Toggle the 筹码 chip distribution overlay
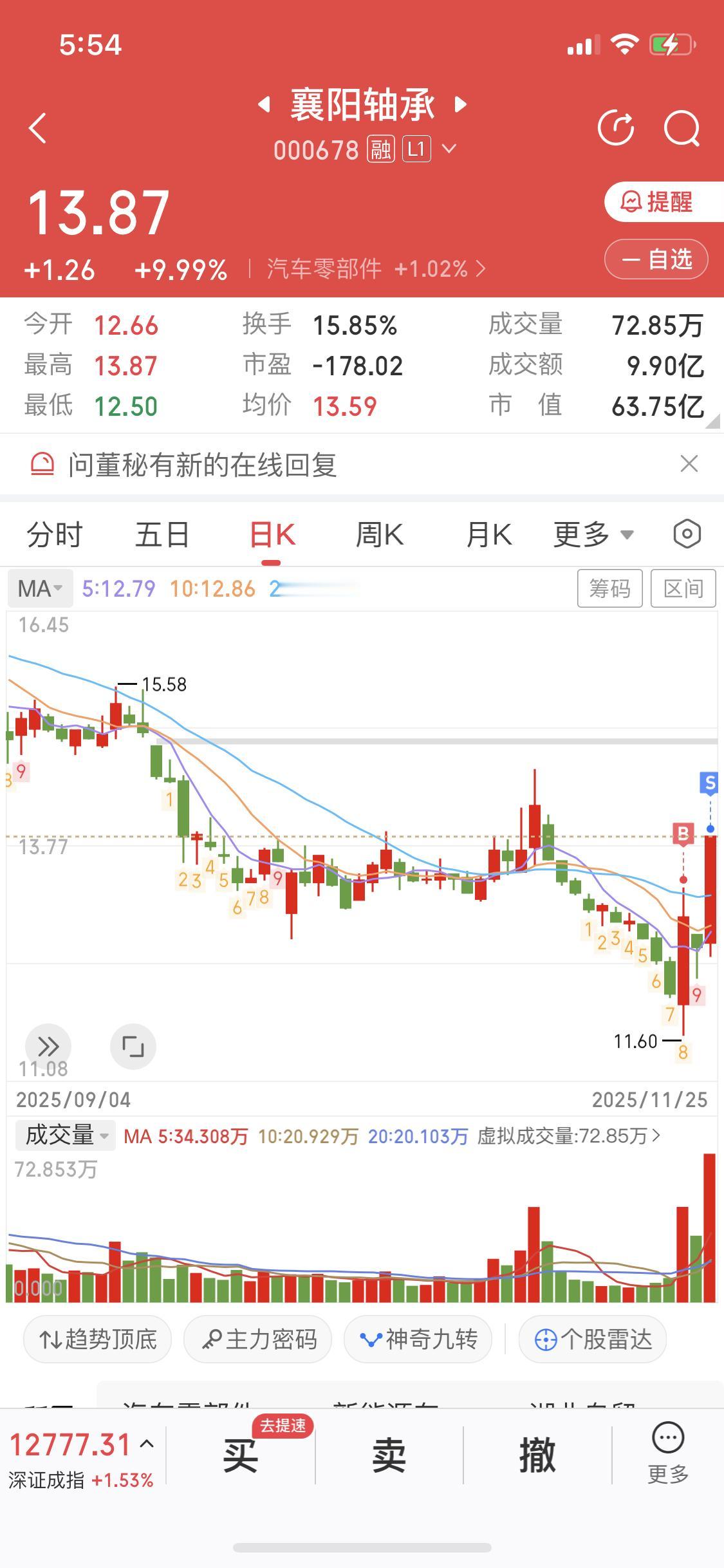The height and width of the screenshot is (1568, 724). (x=610, y=588)
